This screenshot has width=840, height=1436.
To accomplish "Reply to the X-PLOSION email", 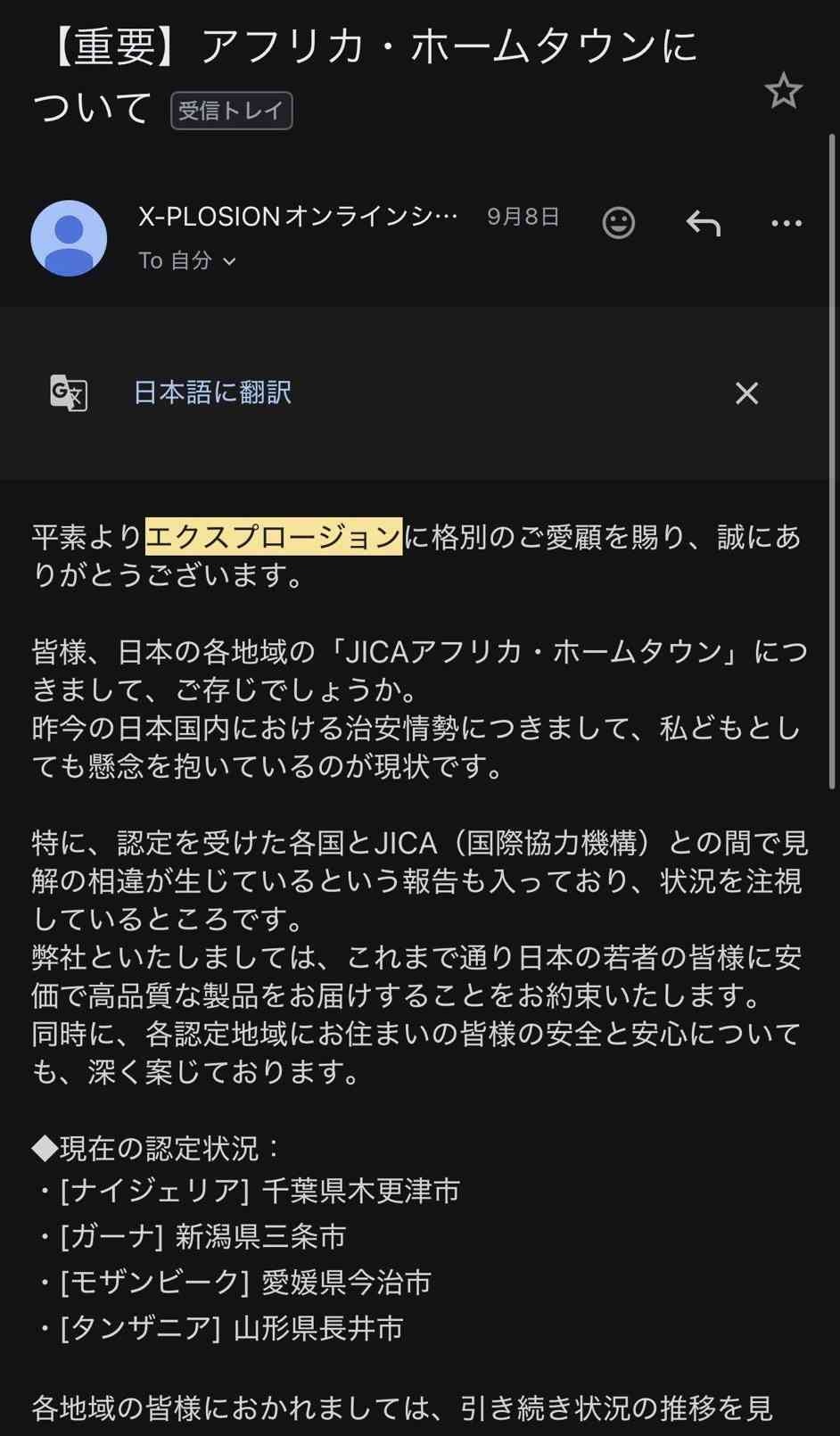I will (703, 222).
